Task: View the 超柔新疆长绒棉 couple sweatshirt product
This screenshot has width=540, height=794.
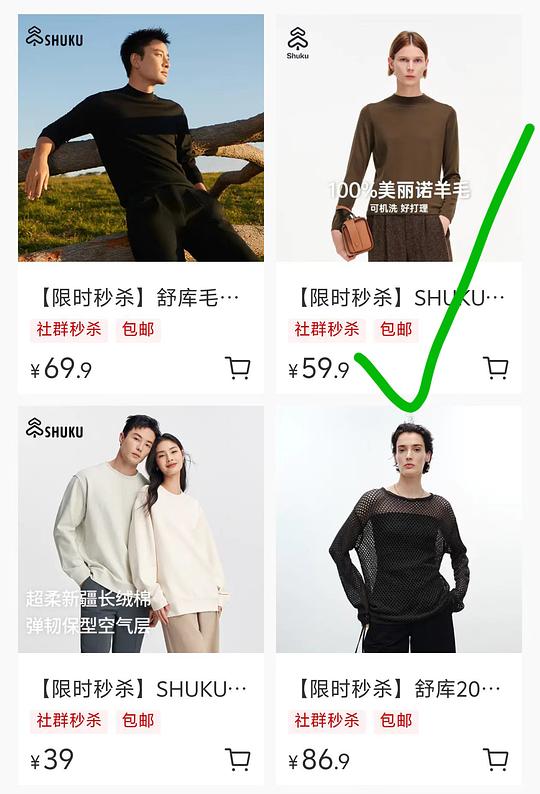Action: click(141, 529)
